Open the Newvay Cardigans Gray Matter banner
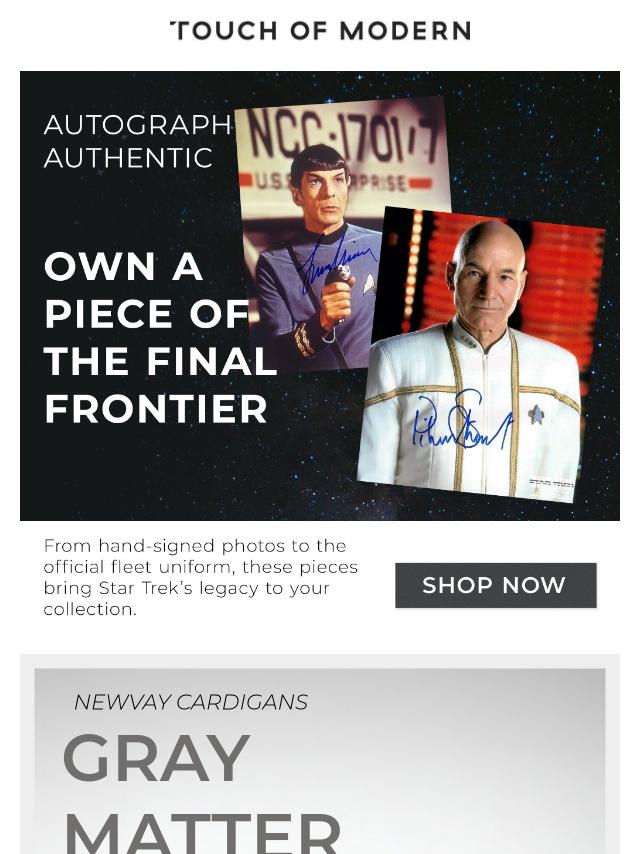The width and height of the screenshot is (640, 854). click(x=319, y=761)
